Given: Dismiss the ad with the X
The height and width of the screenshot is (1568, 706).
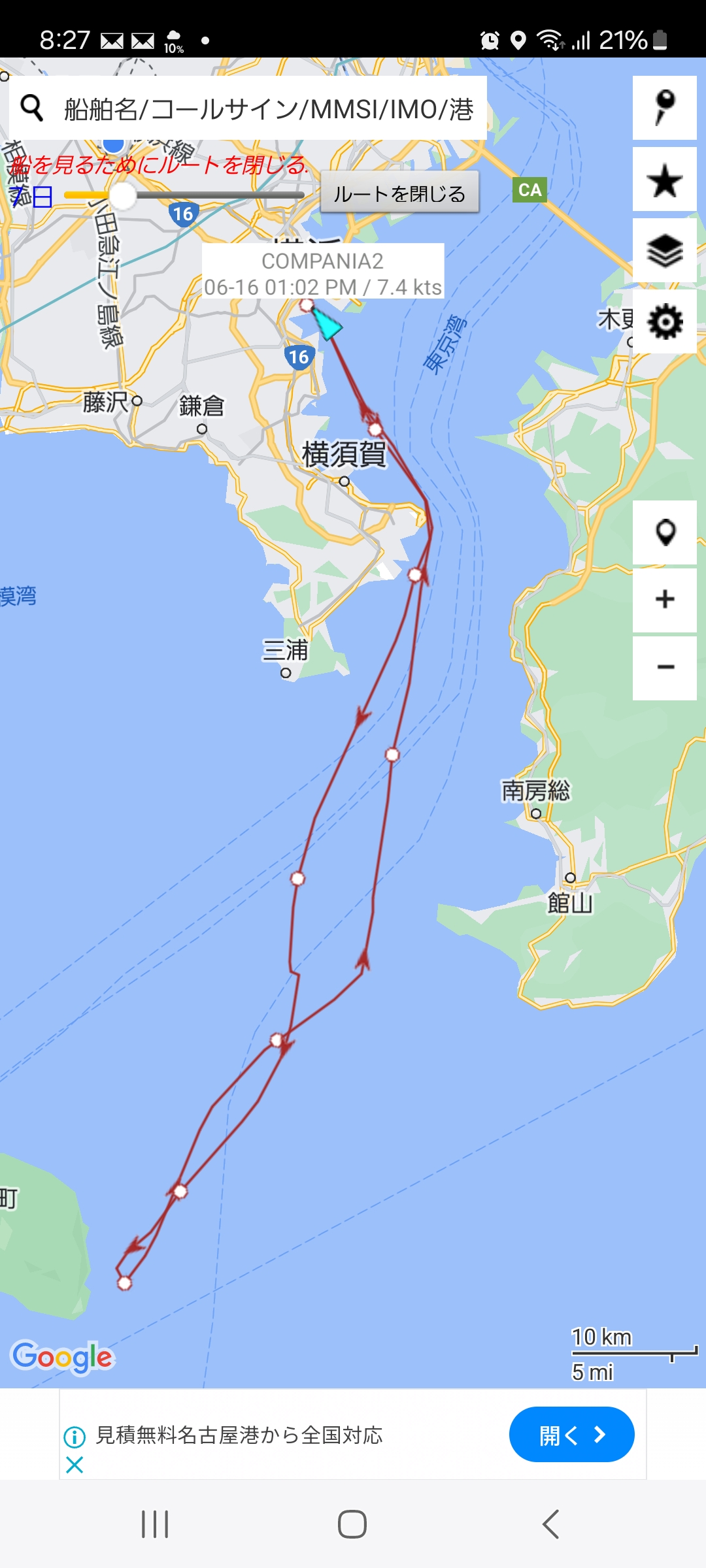Looking at the screenshot, I should [75, 1465].
